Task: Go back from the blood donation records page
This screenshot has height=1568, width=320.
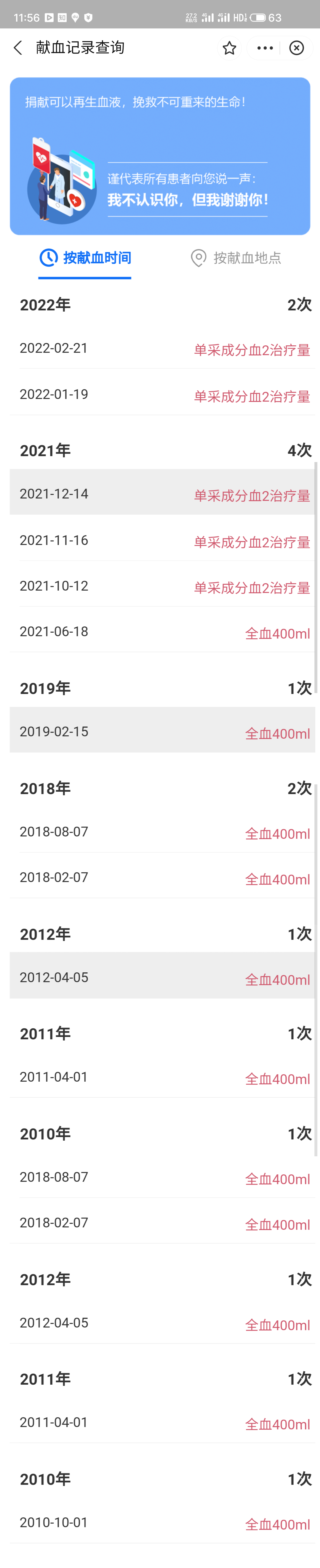Action: coord(18,47)
